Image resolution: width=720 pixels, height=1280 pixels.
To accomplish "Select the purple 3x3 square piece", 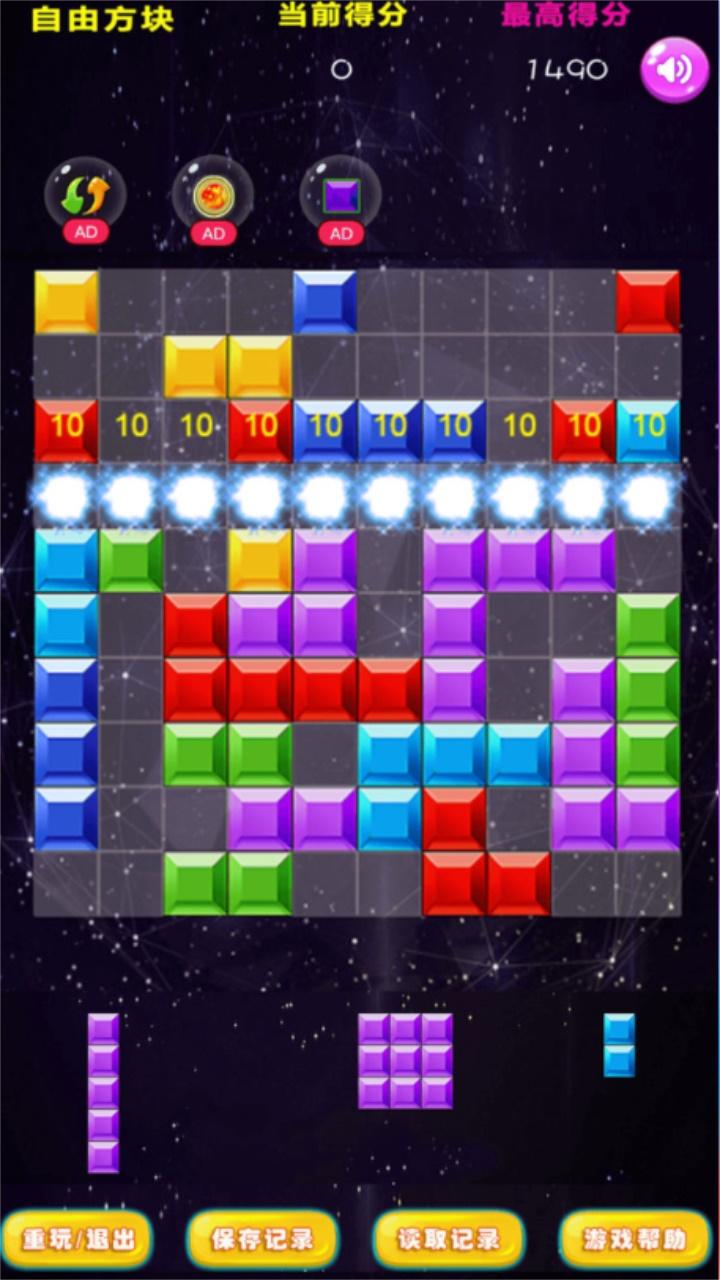I will 405,1060.
